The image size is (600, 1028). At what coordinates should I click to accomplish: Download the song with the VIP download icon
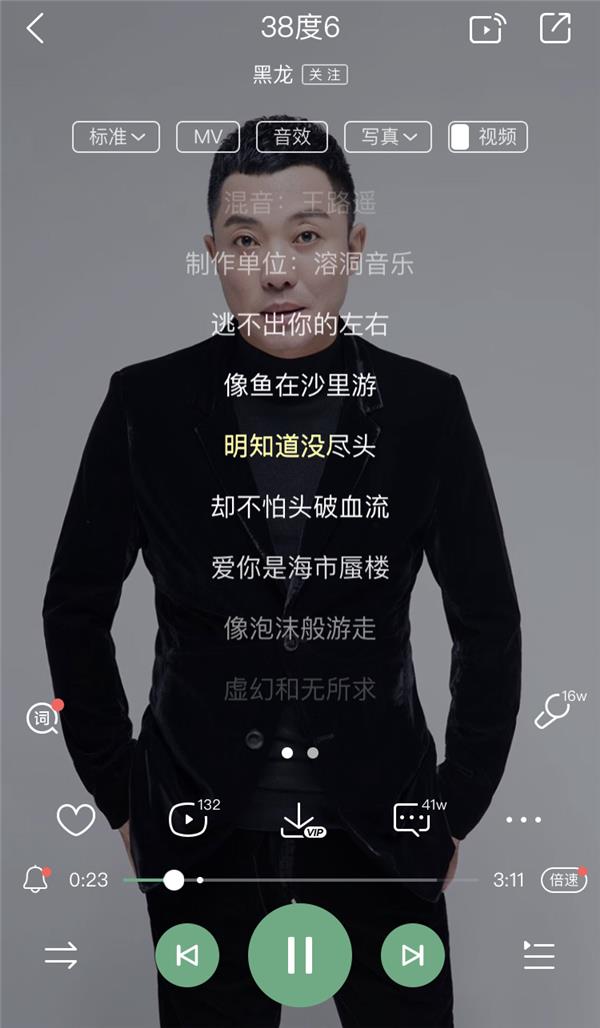tap(300, 821)
